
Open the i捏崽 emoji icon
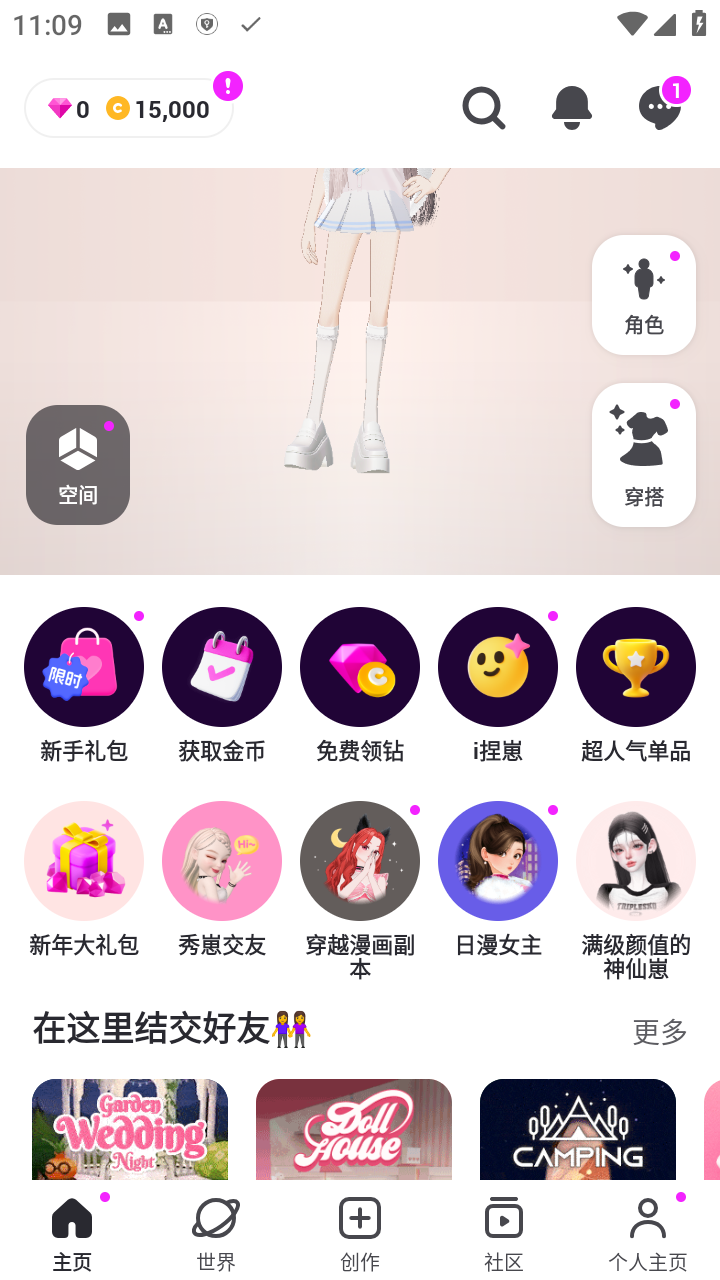(x=498, y=667)
